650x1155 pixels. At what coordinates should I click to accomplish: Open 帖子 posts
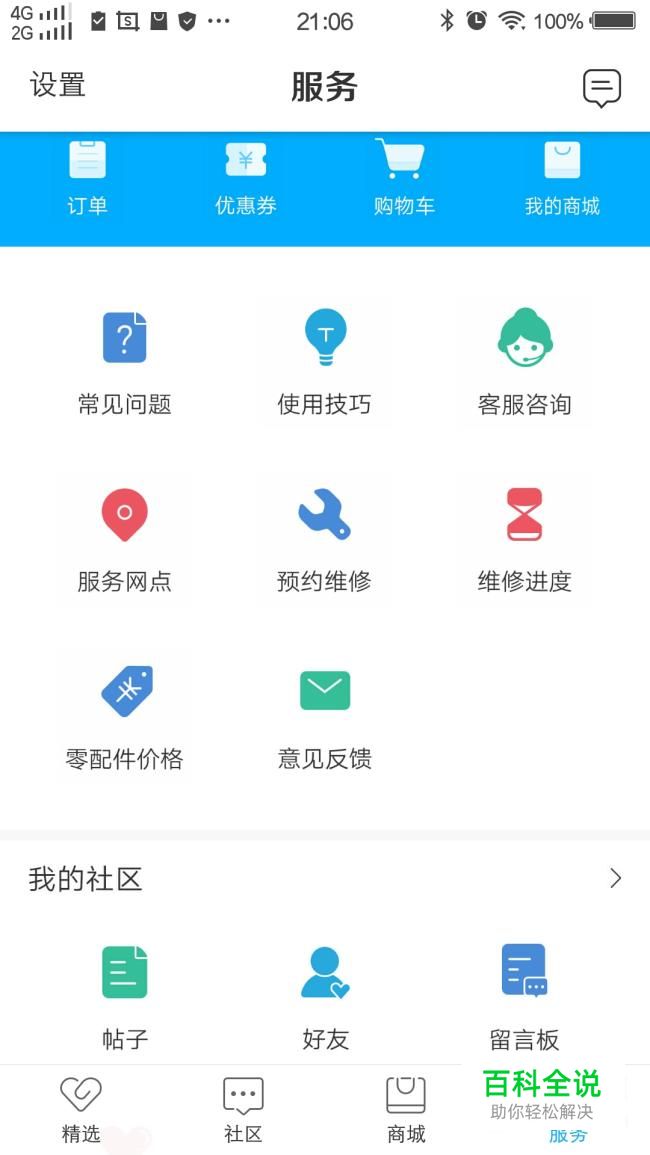[125, 998]
